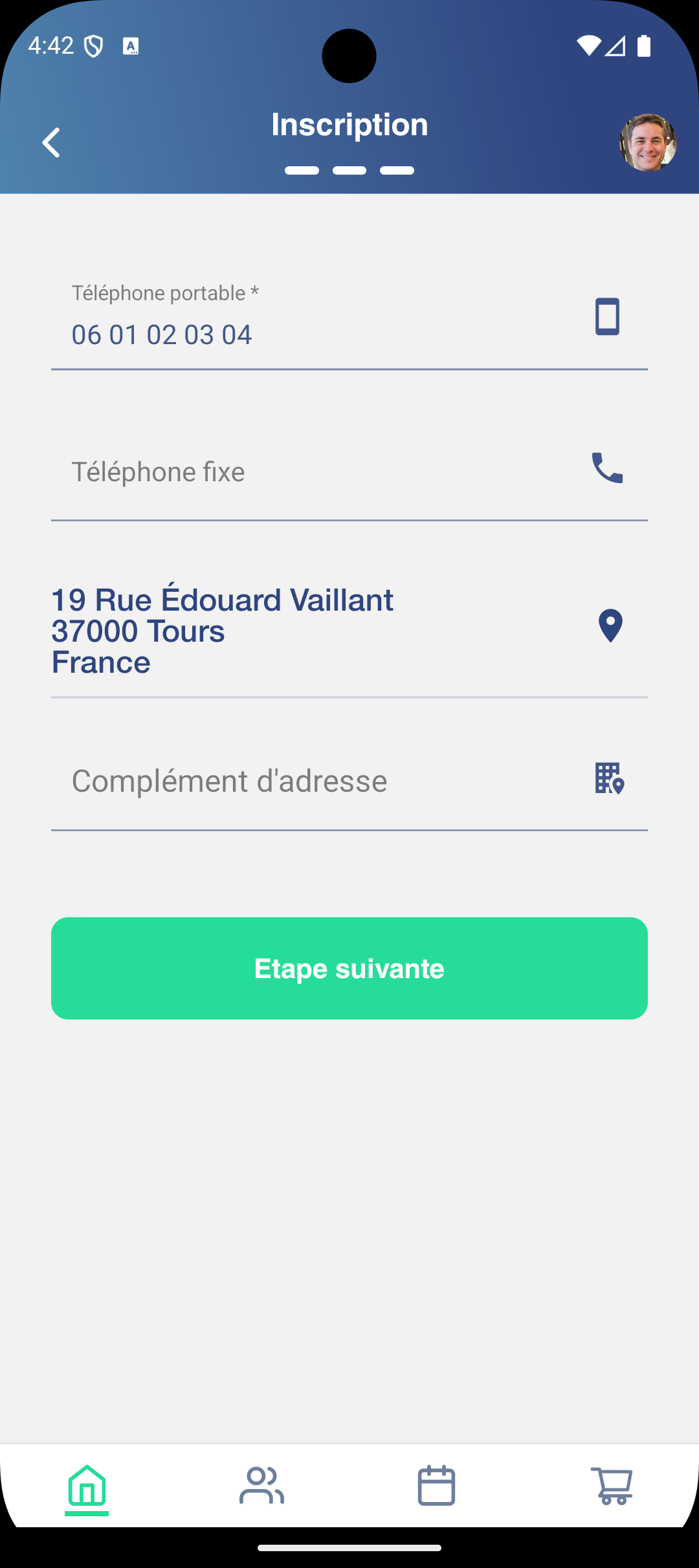
Task: Open the people tab in bottom bar
Action: point(261,1486)
